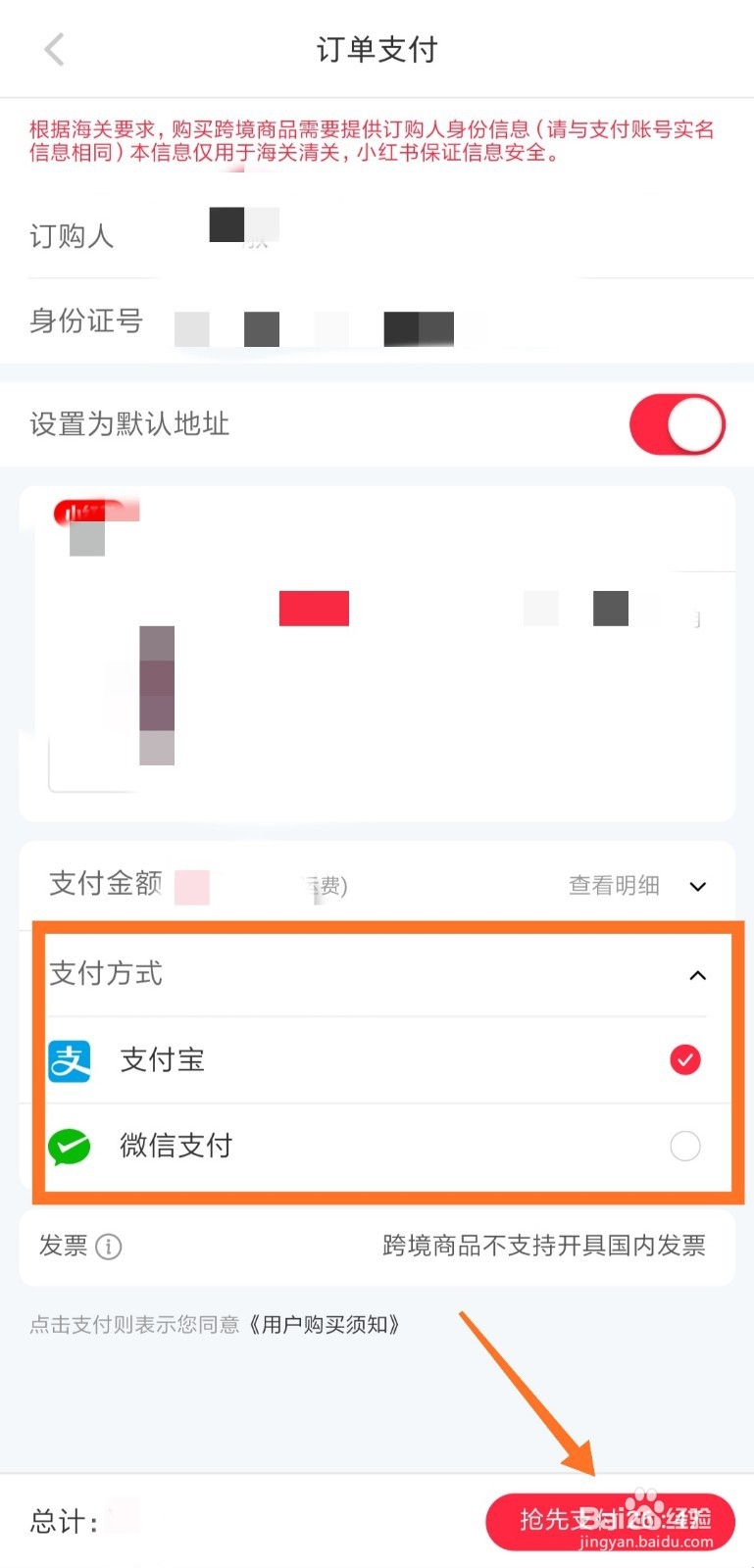Tap the 订单支付 page title
Viewport: 754px width, 1568px height.
pos(377,48)
